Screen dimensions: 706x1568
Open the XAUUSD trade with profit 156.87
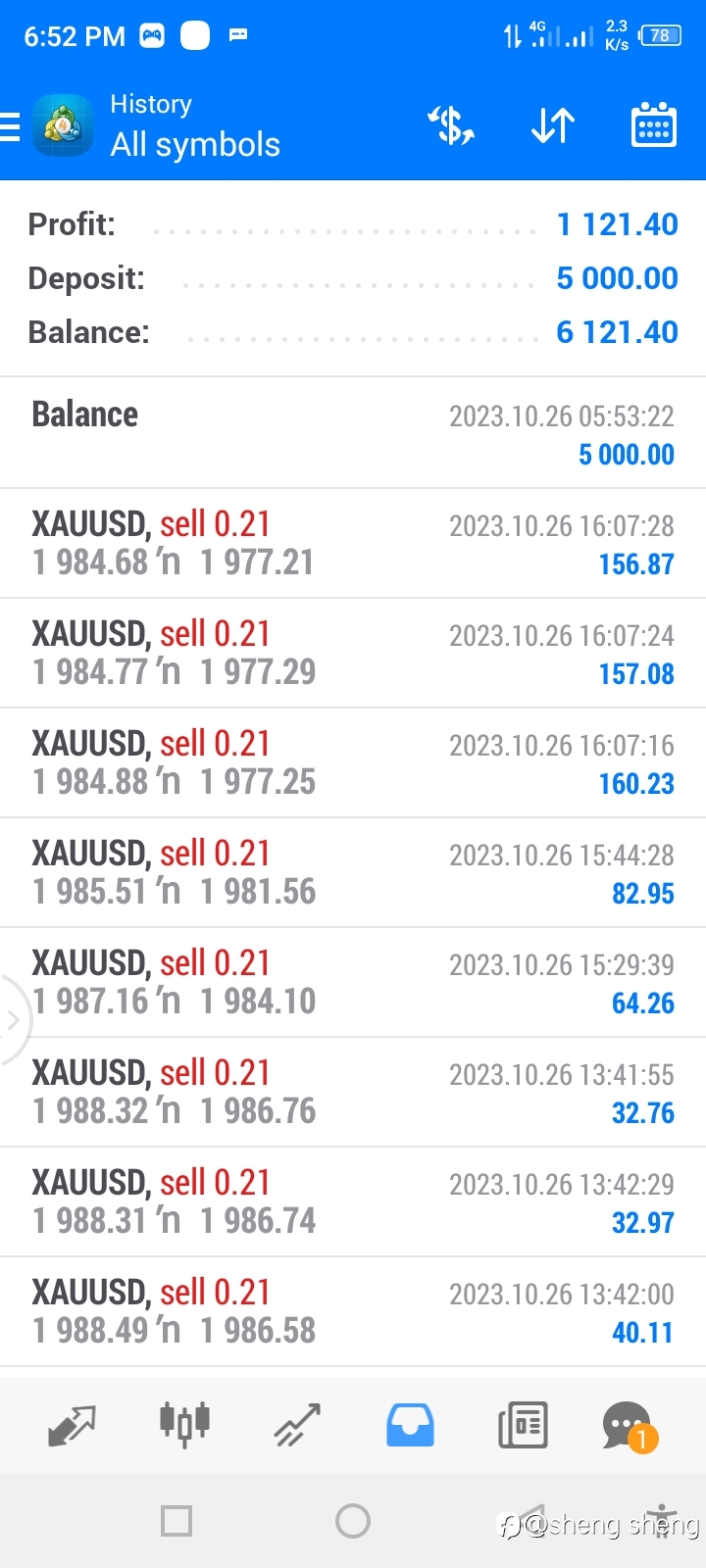pyautogui.click(x=353, y=544)
